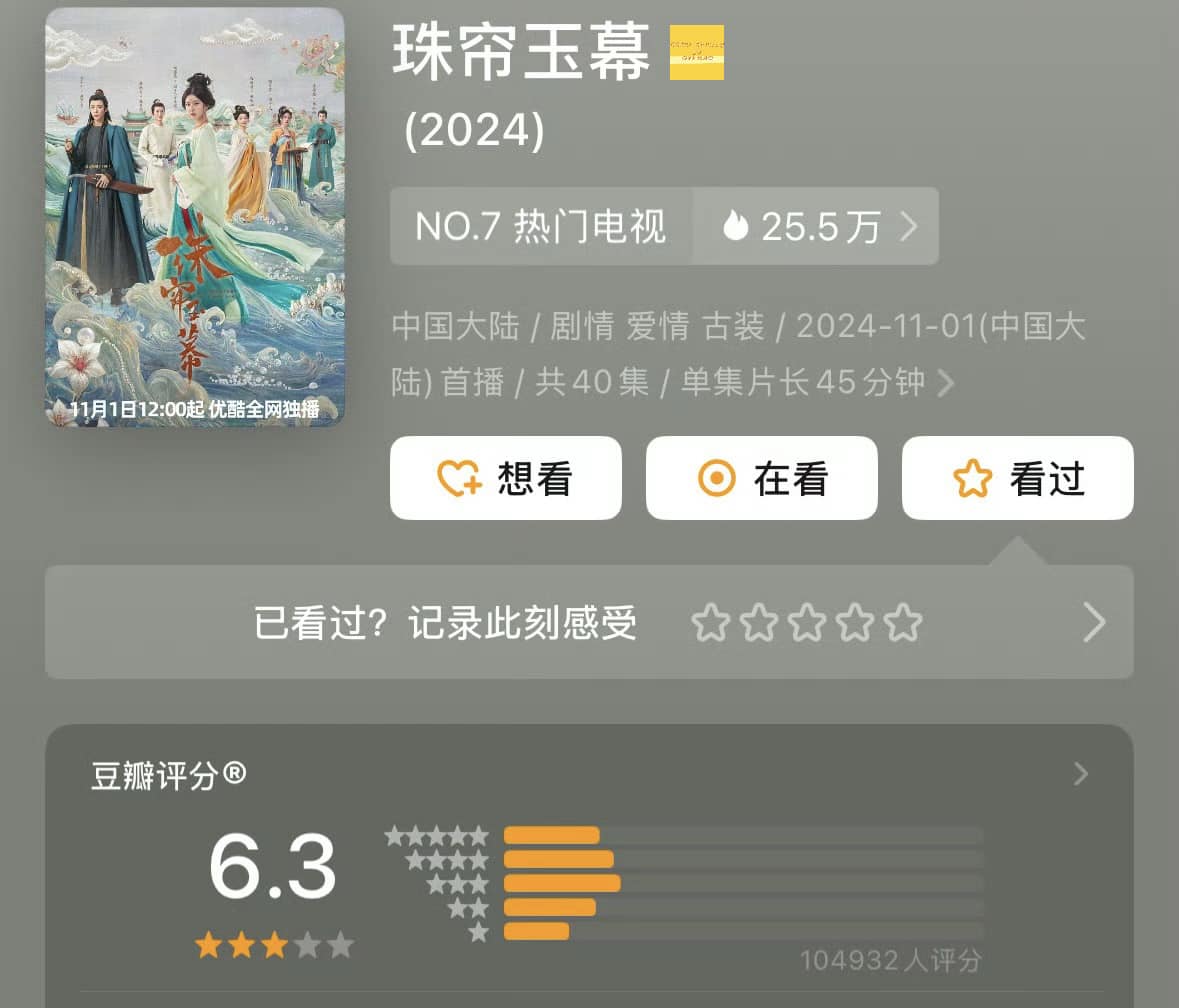1179x1008 pixels.
Task: Open the NO.7 热门电视 ranking
Action: click(541, 227)
